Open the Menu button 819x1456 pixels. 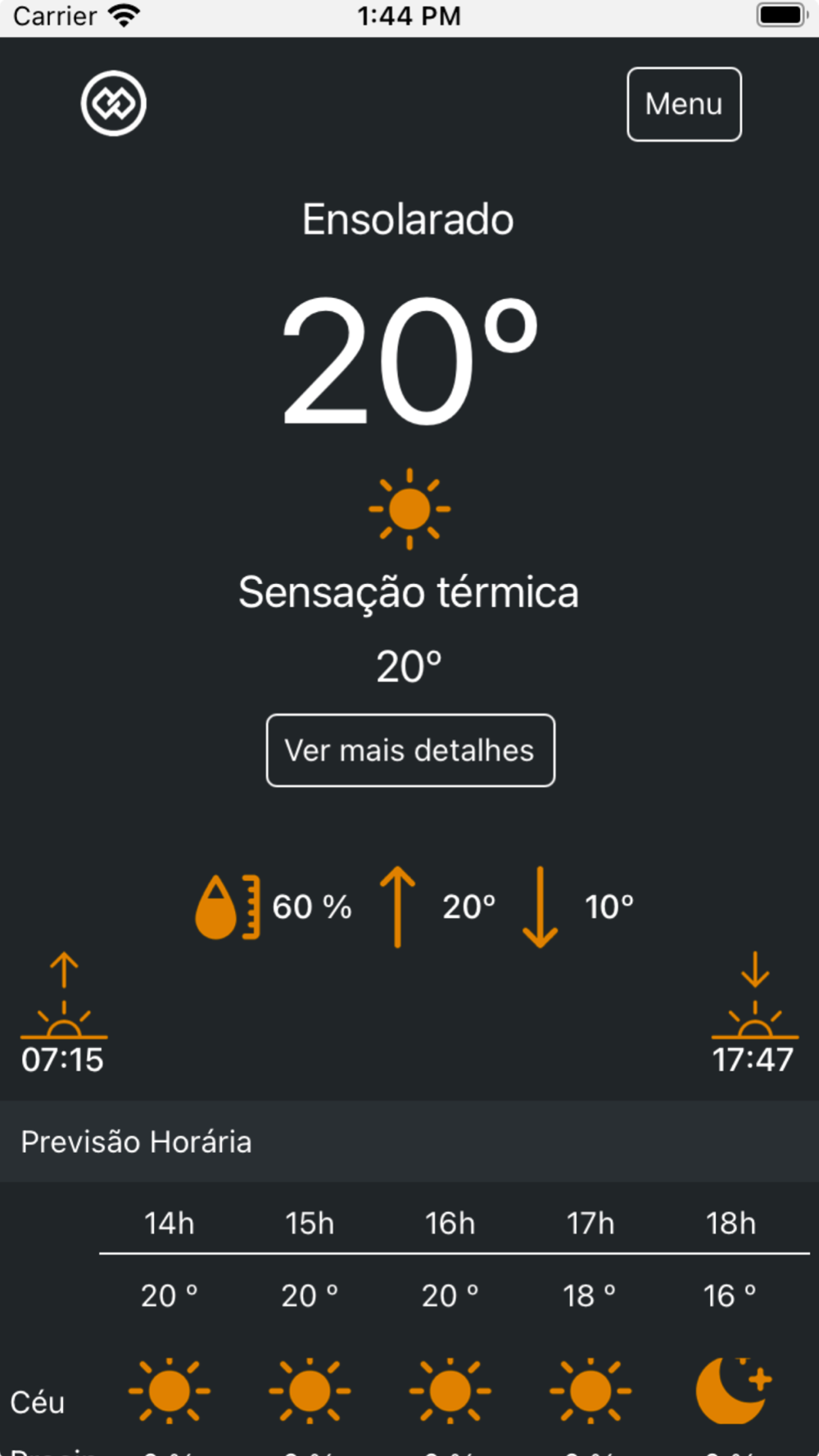pyautogui.click(x=684, y=104)
